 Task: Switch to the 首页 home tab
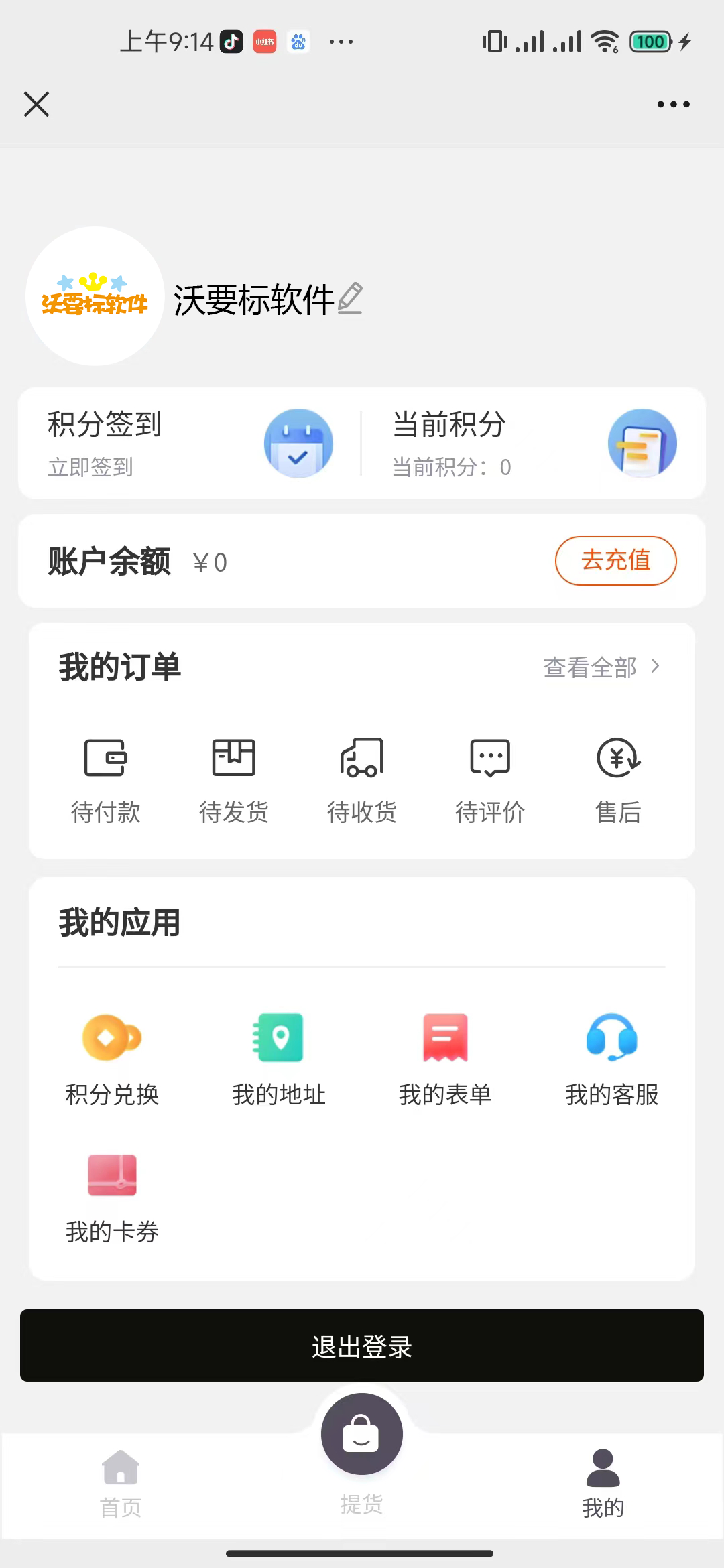click(x=121, y=1483)
